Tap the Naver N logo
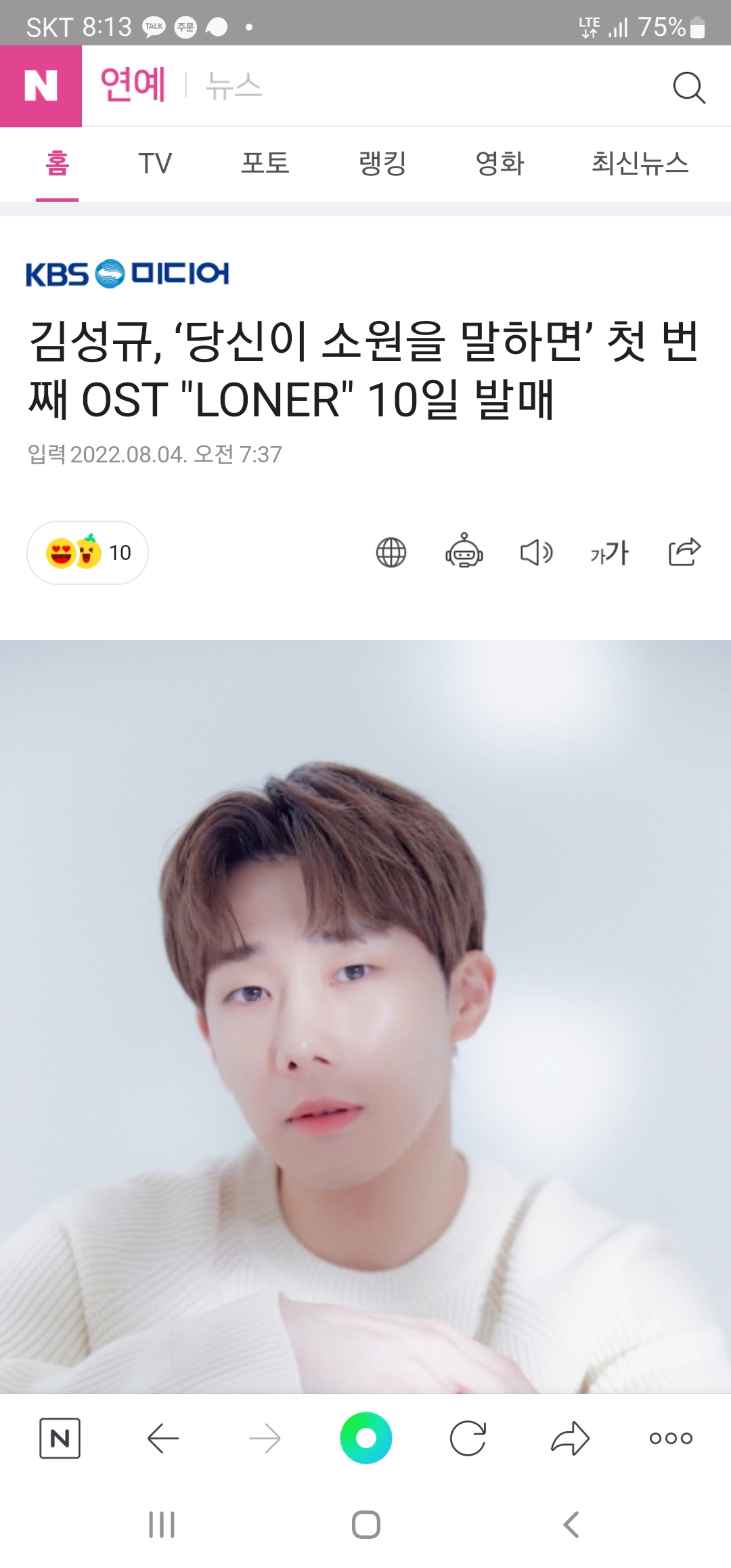Viewport: 731px width, 1568px height. [41, 86]
